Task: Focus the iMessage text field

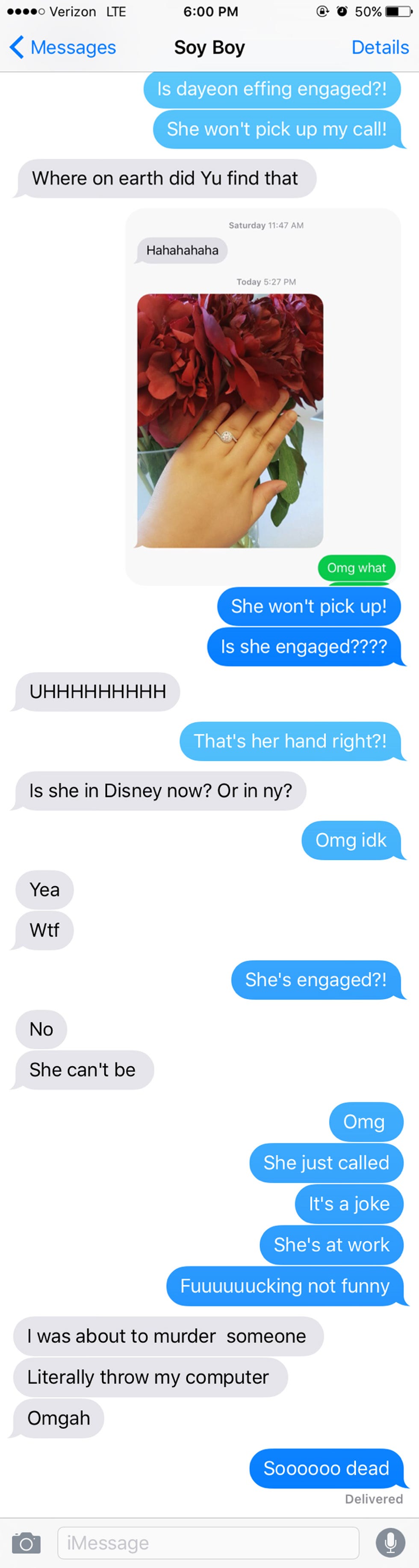Action: coord(207,1542)
